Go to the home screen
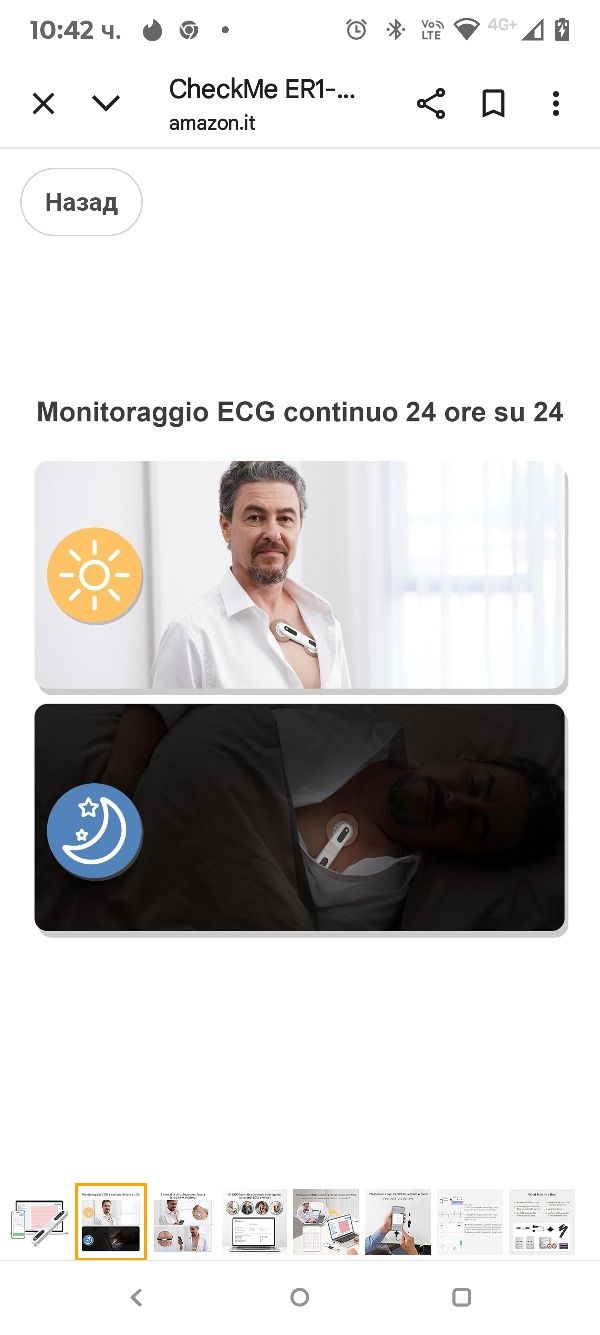 pos(299,1297)
